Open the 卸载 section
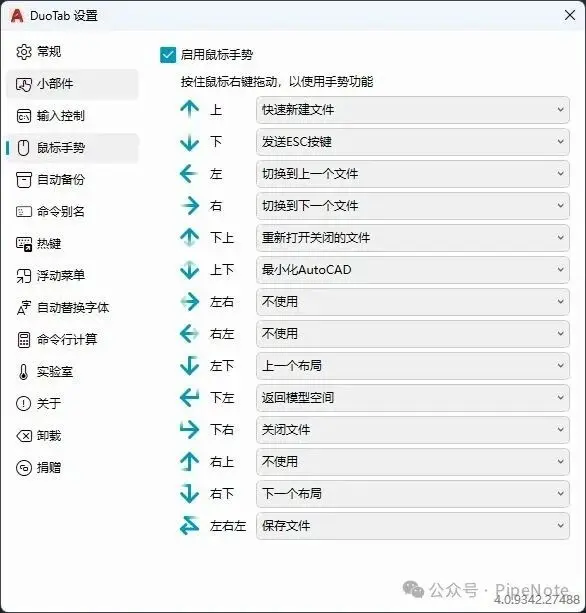 coord(72,436)
